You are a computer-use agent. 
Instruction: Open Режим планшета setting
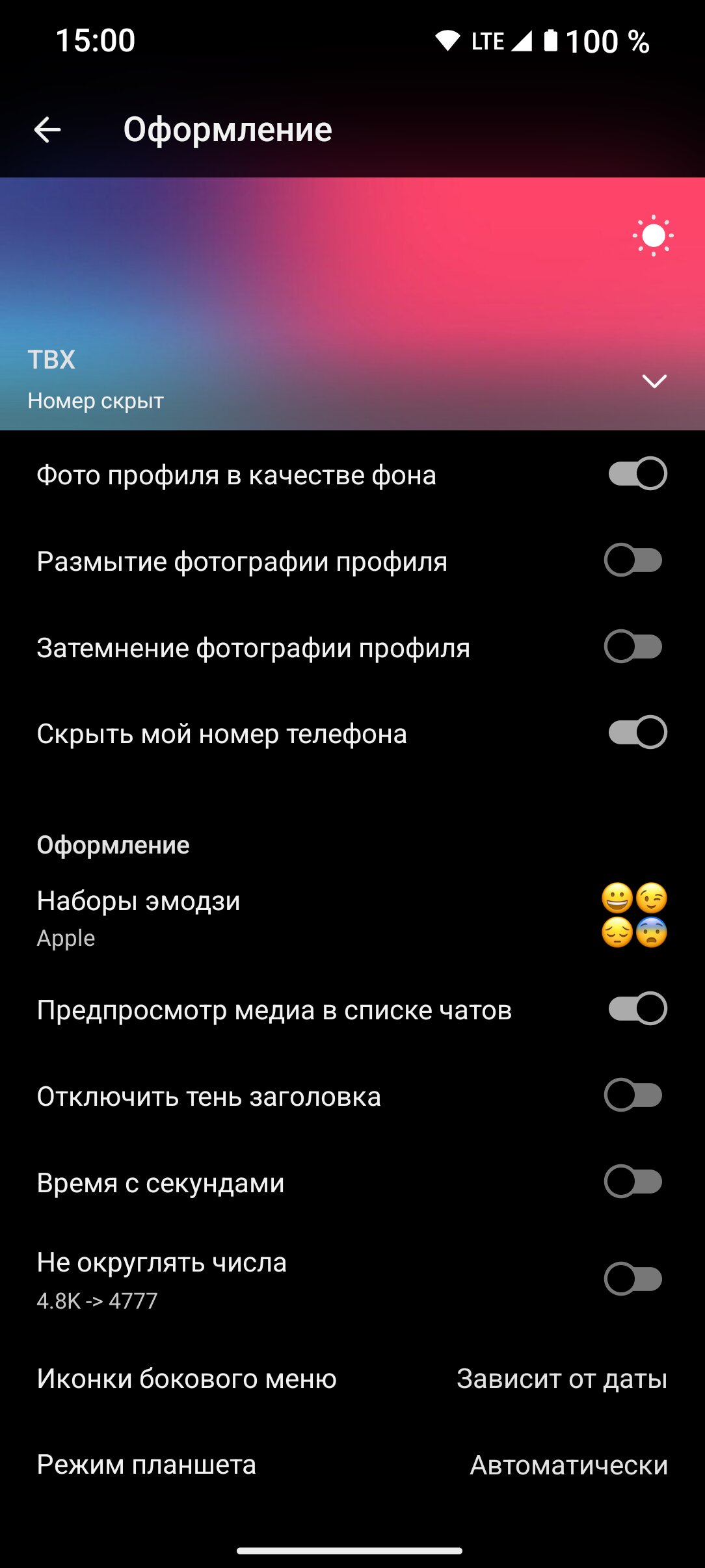[x=352, y=1465]
